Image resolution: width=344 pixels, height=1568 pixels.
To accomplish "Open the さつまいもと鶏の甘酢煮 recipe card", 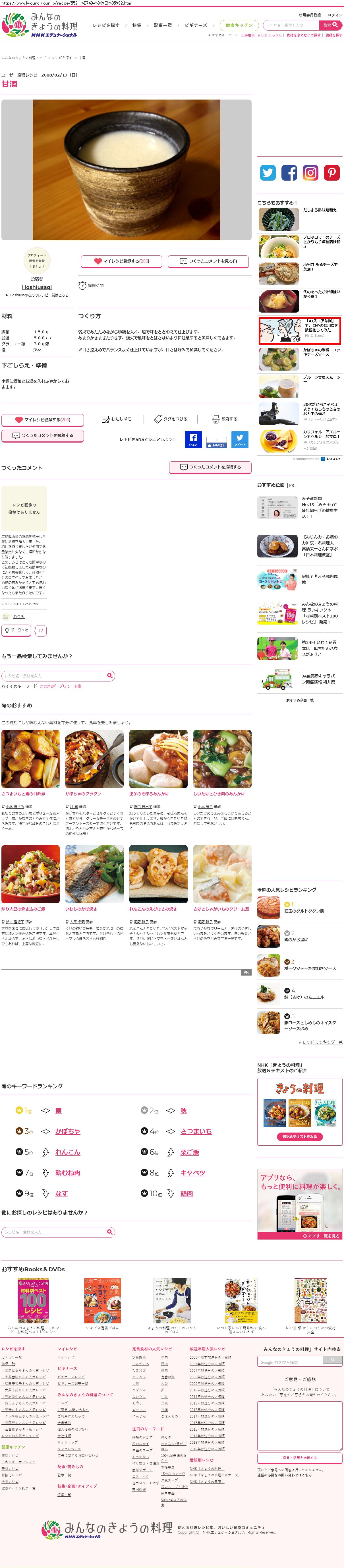I will point(30,759).
